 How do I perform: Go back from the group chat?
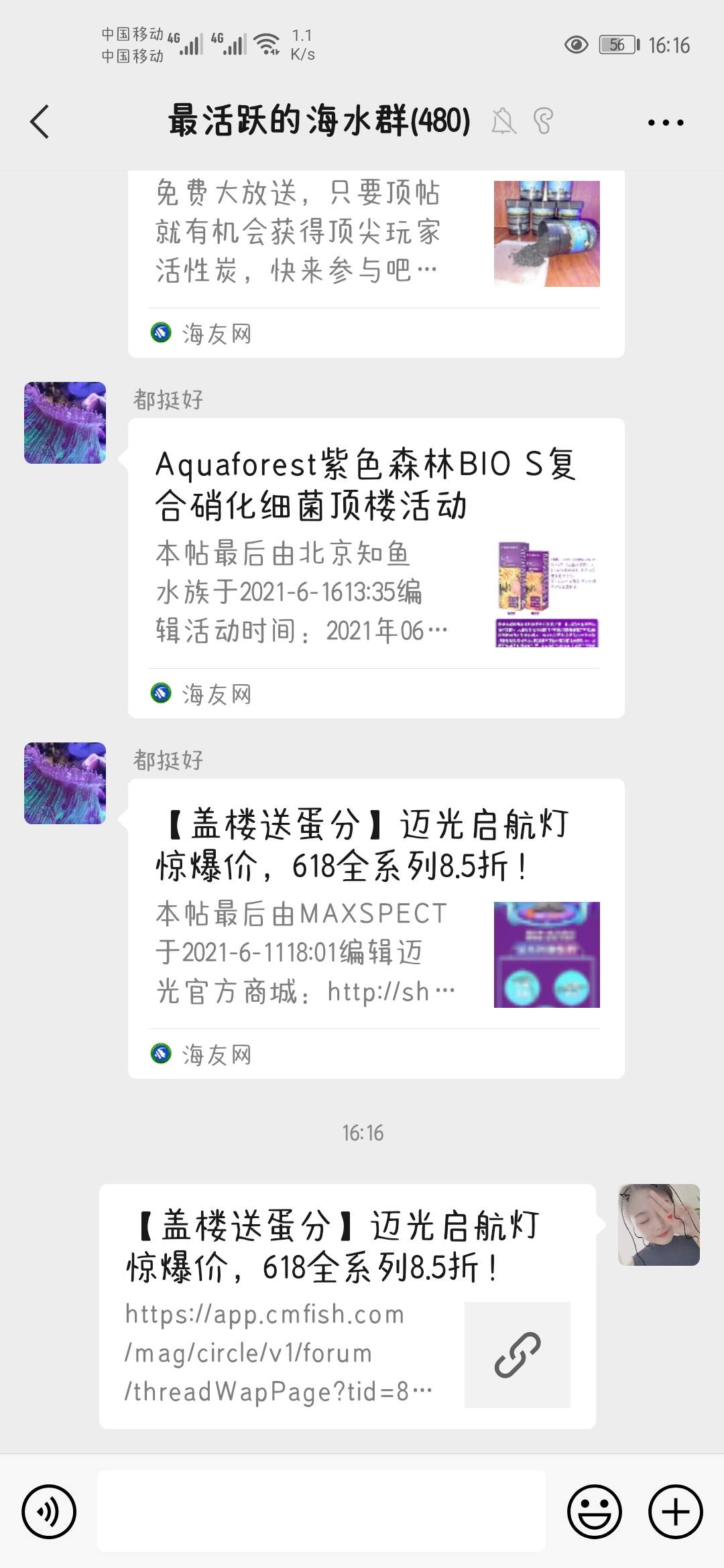pos(40,122)
